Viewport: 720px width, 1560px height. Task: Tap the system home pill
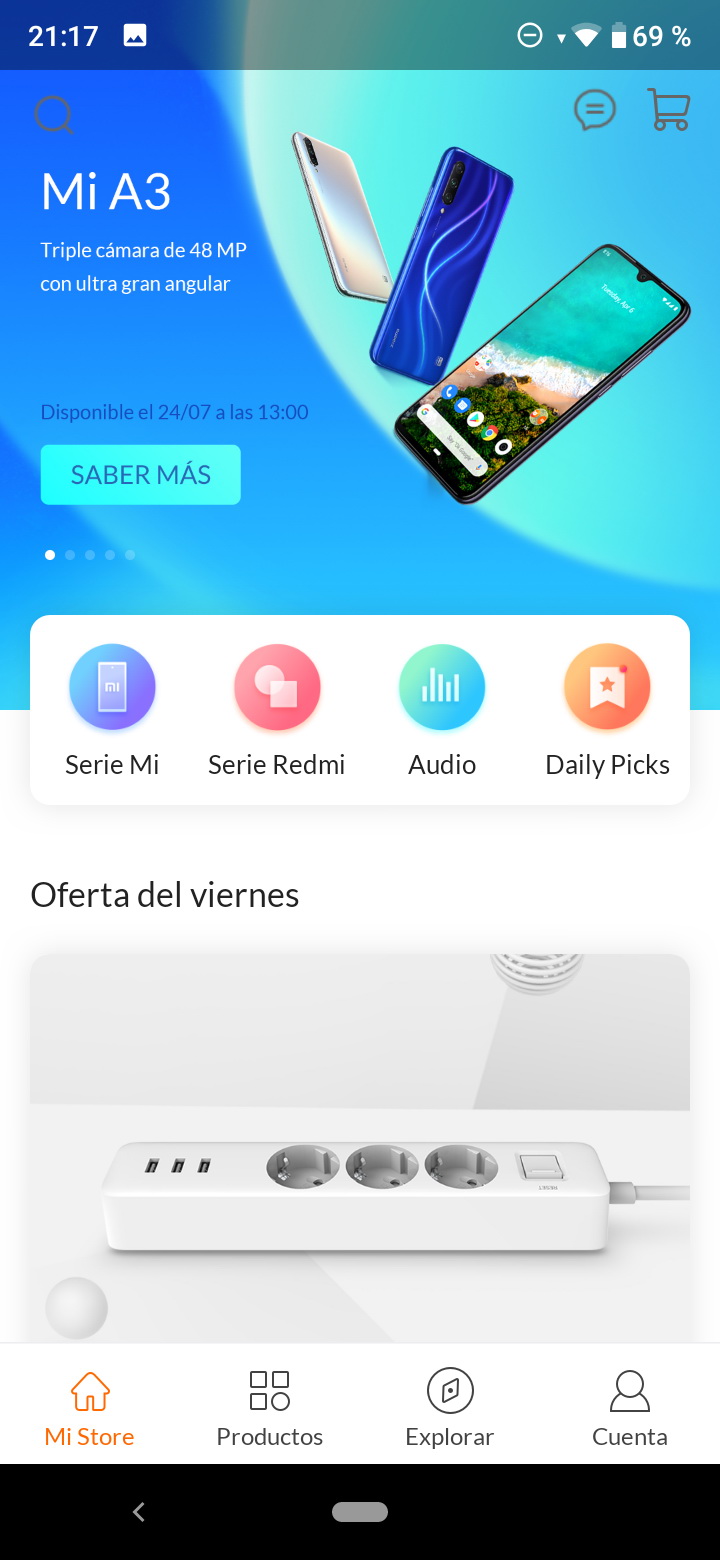coord(360,1512)
